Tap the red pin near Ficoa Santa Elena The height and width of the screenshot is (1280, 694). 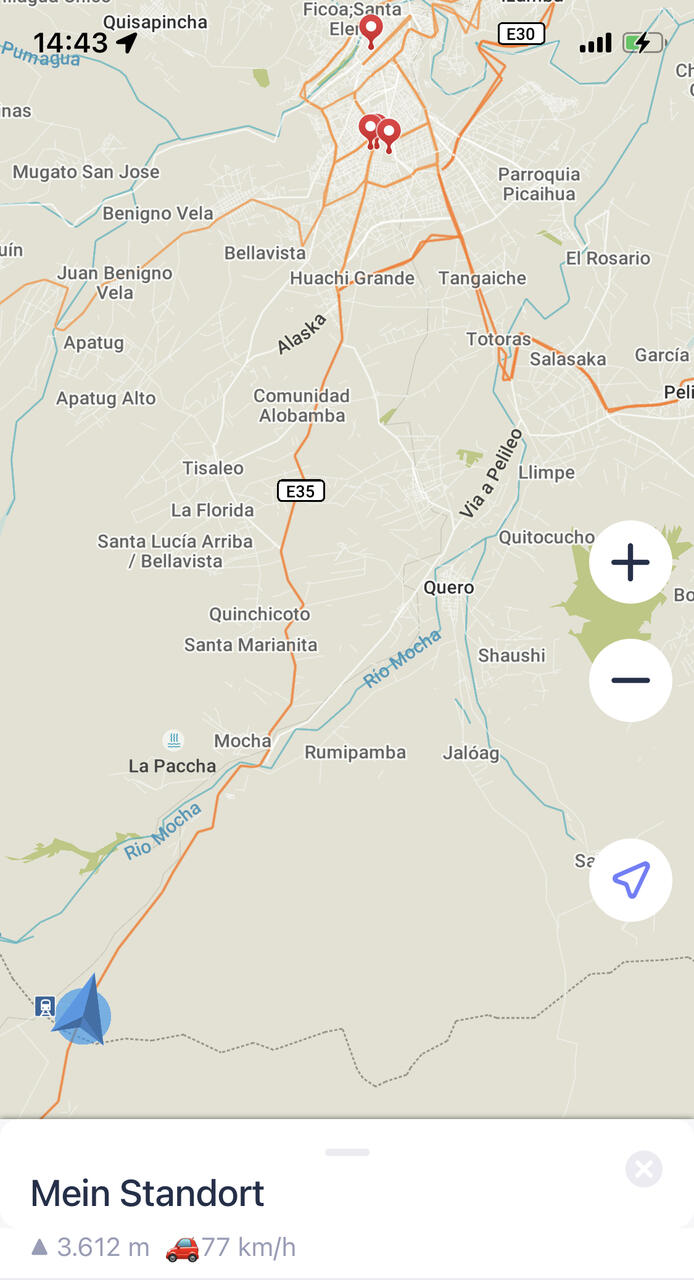371,31
